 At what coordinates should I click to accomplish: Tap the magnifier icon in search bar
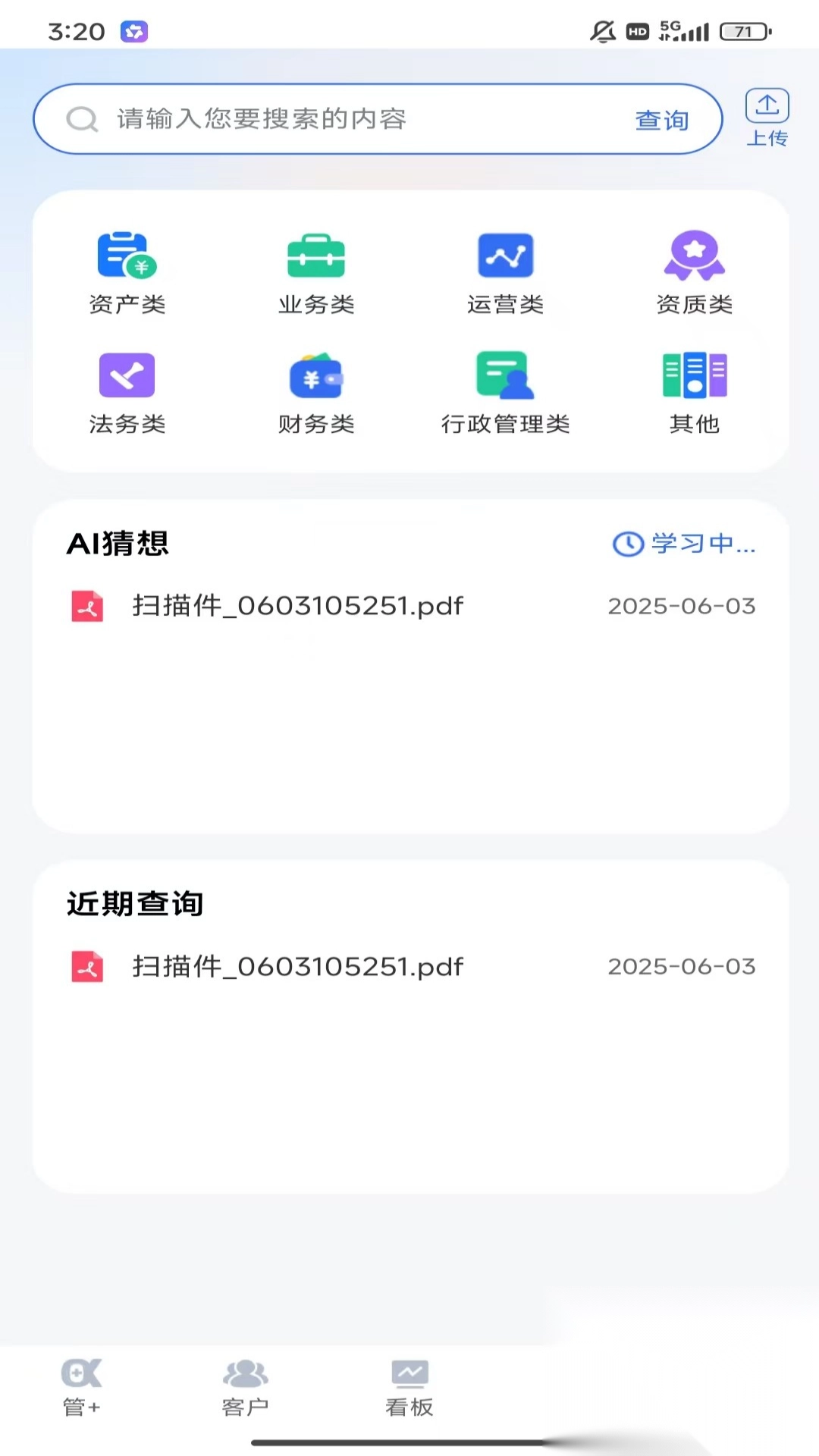click(82, 119)
